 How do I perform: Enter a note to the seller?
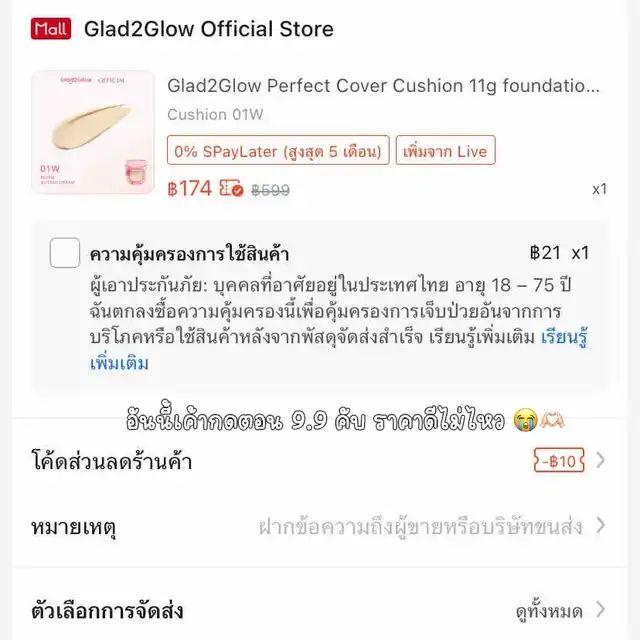tap(420, 525)
